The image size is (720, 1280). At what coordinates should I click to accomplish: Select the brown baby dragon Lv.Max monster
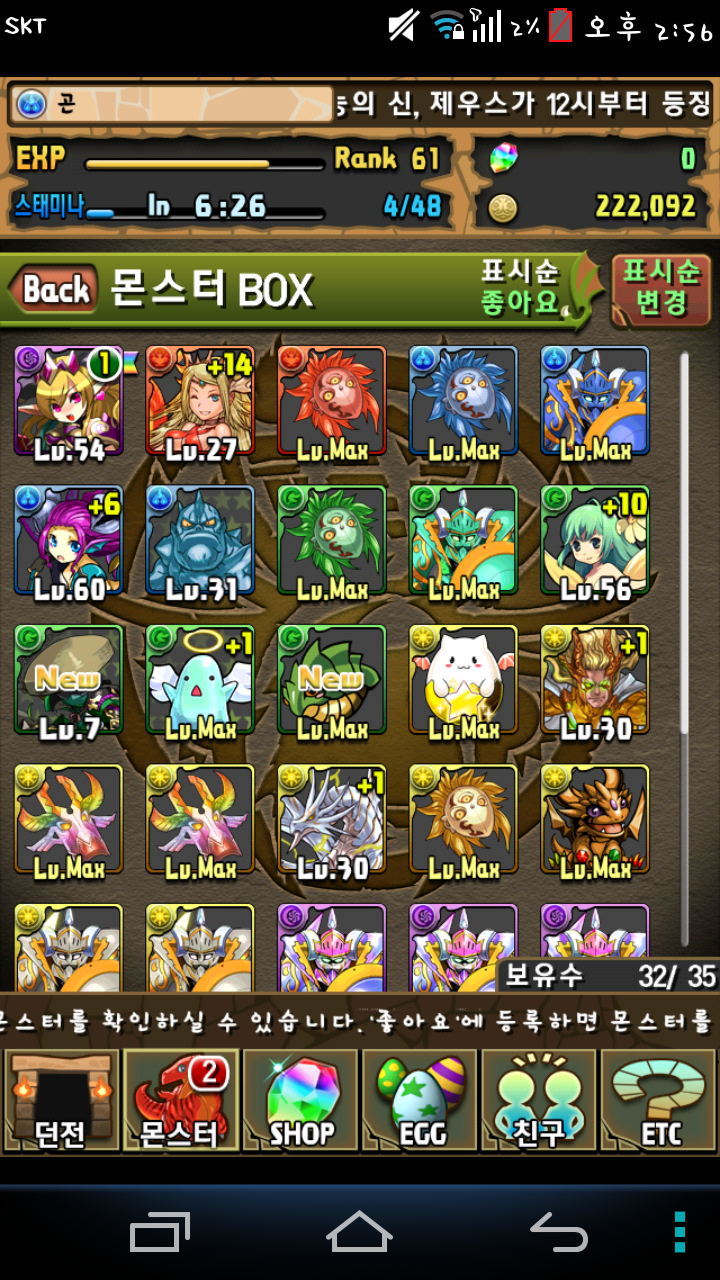595,822
